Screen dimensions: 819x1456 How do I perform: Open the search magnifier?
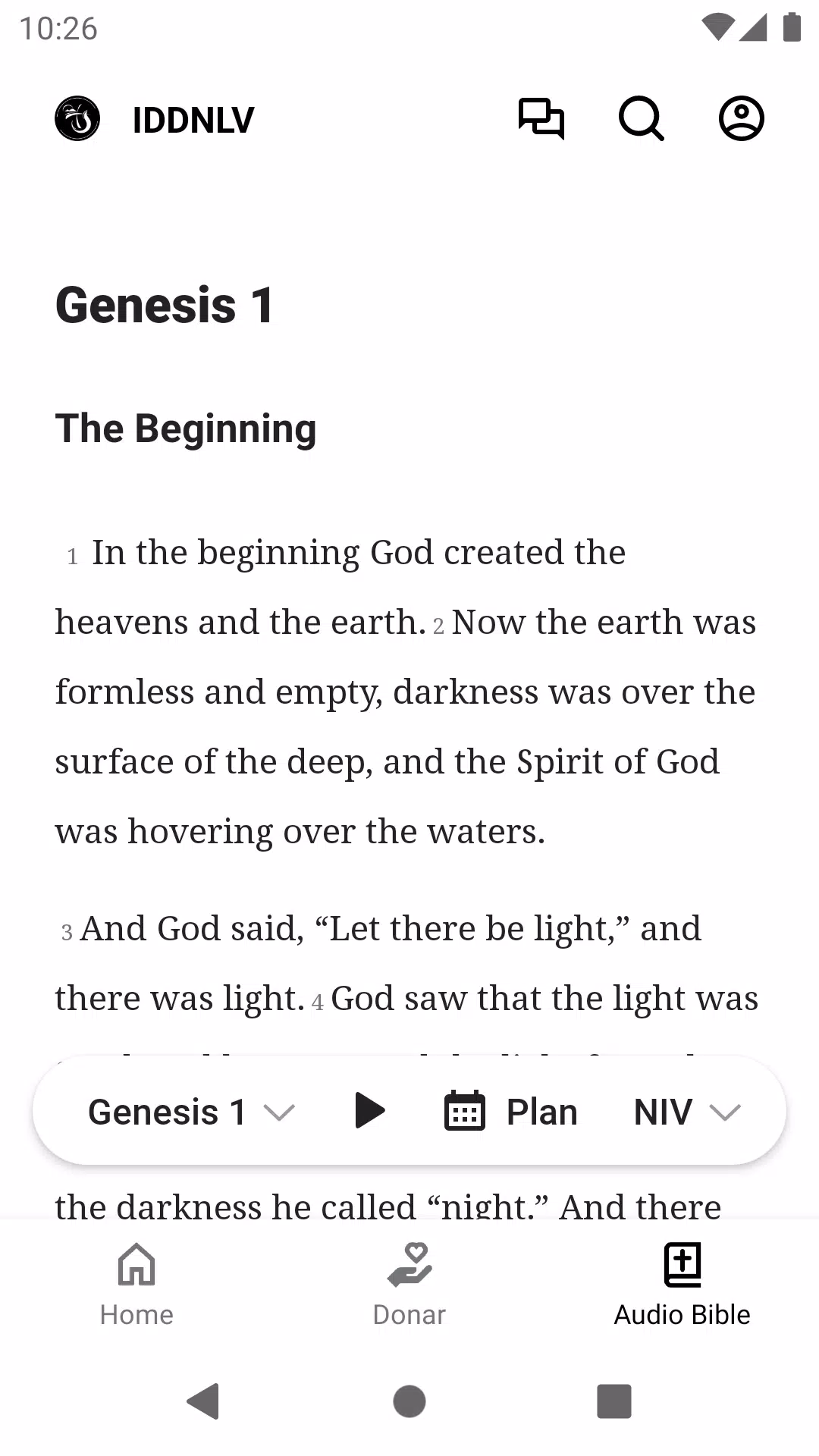tap(642, 118)
